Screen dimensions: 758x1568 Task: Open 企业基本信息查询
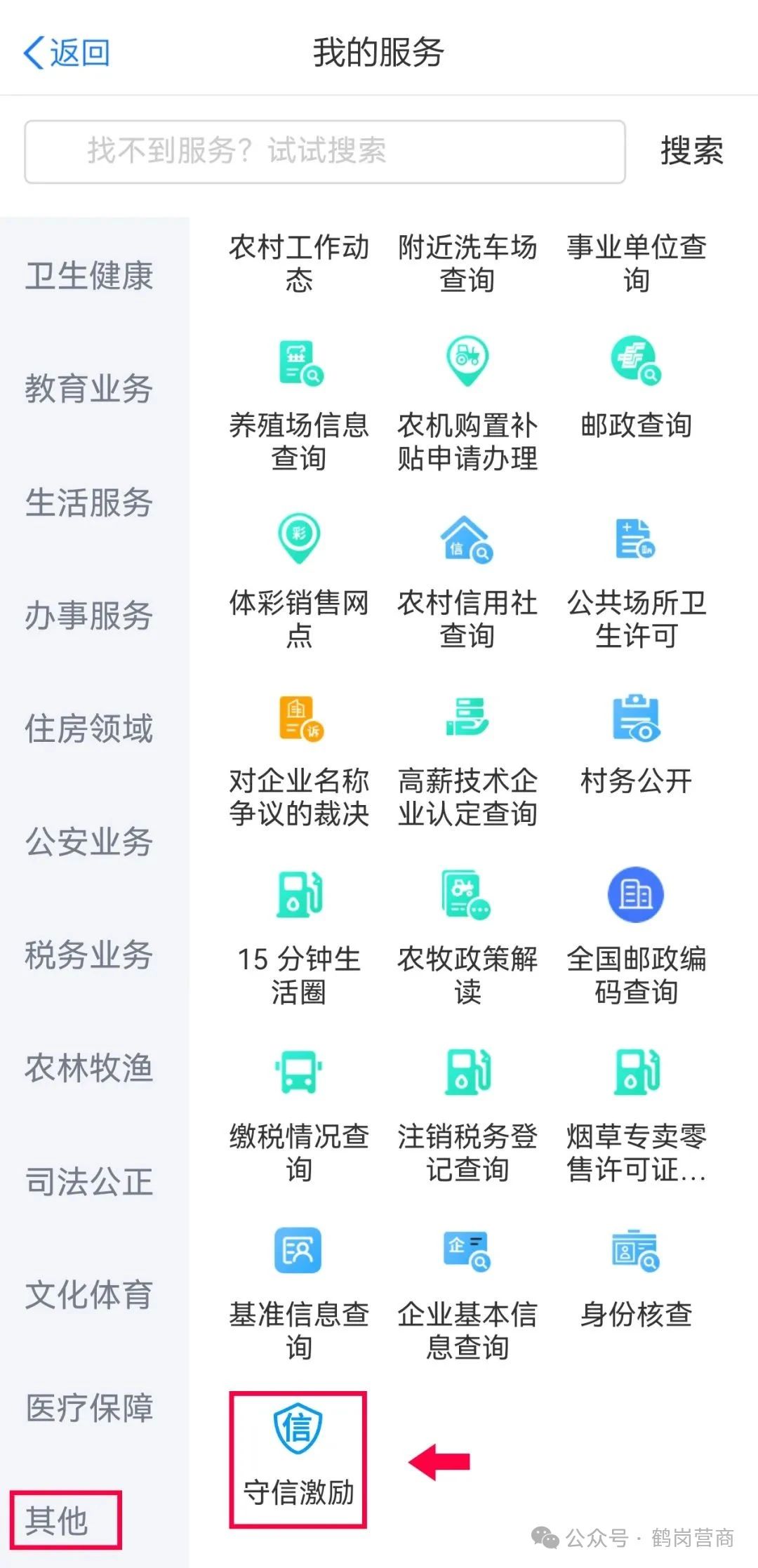467,1291
